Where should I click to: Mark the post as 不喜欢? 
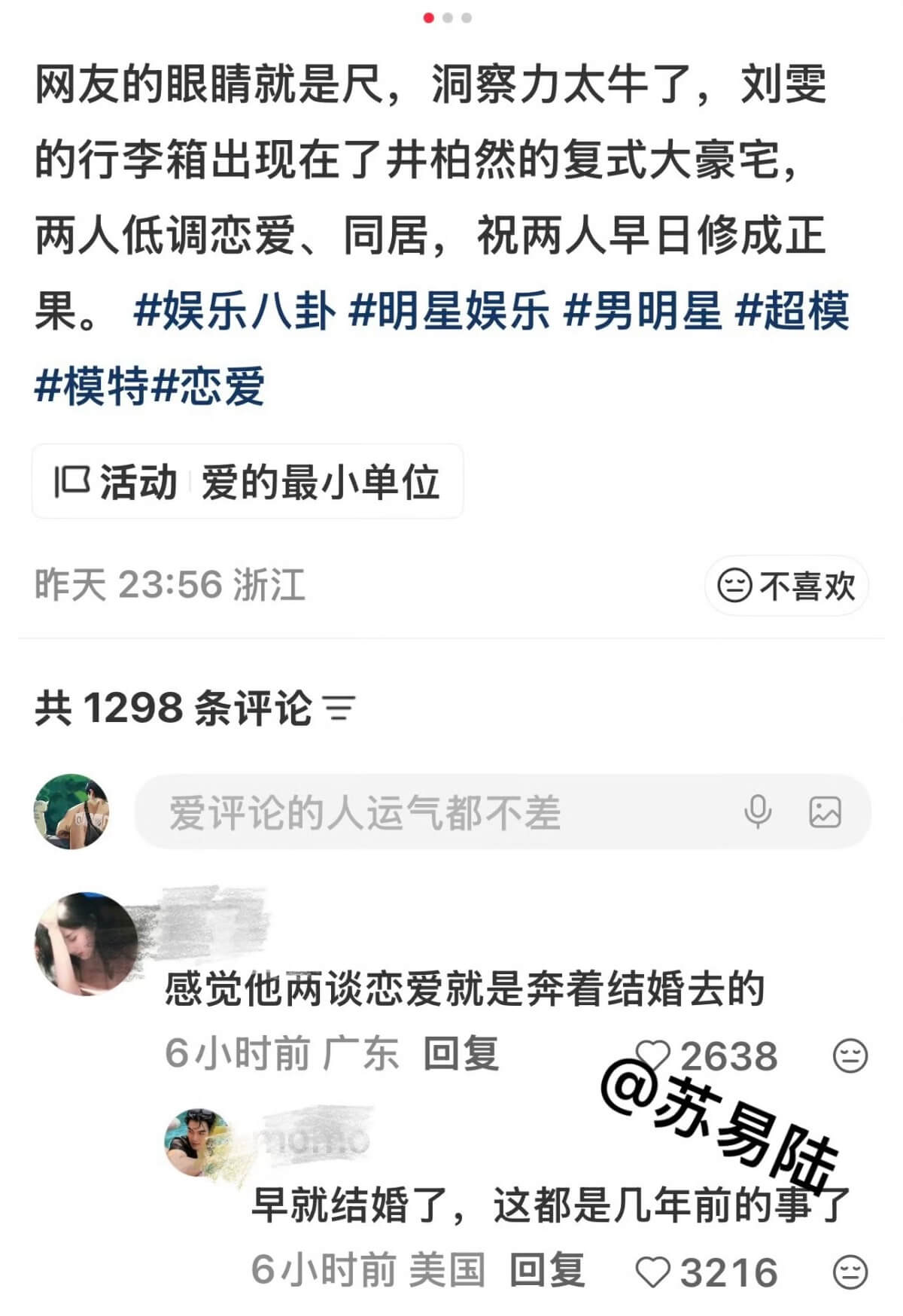pos(786,586)
